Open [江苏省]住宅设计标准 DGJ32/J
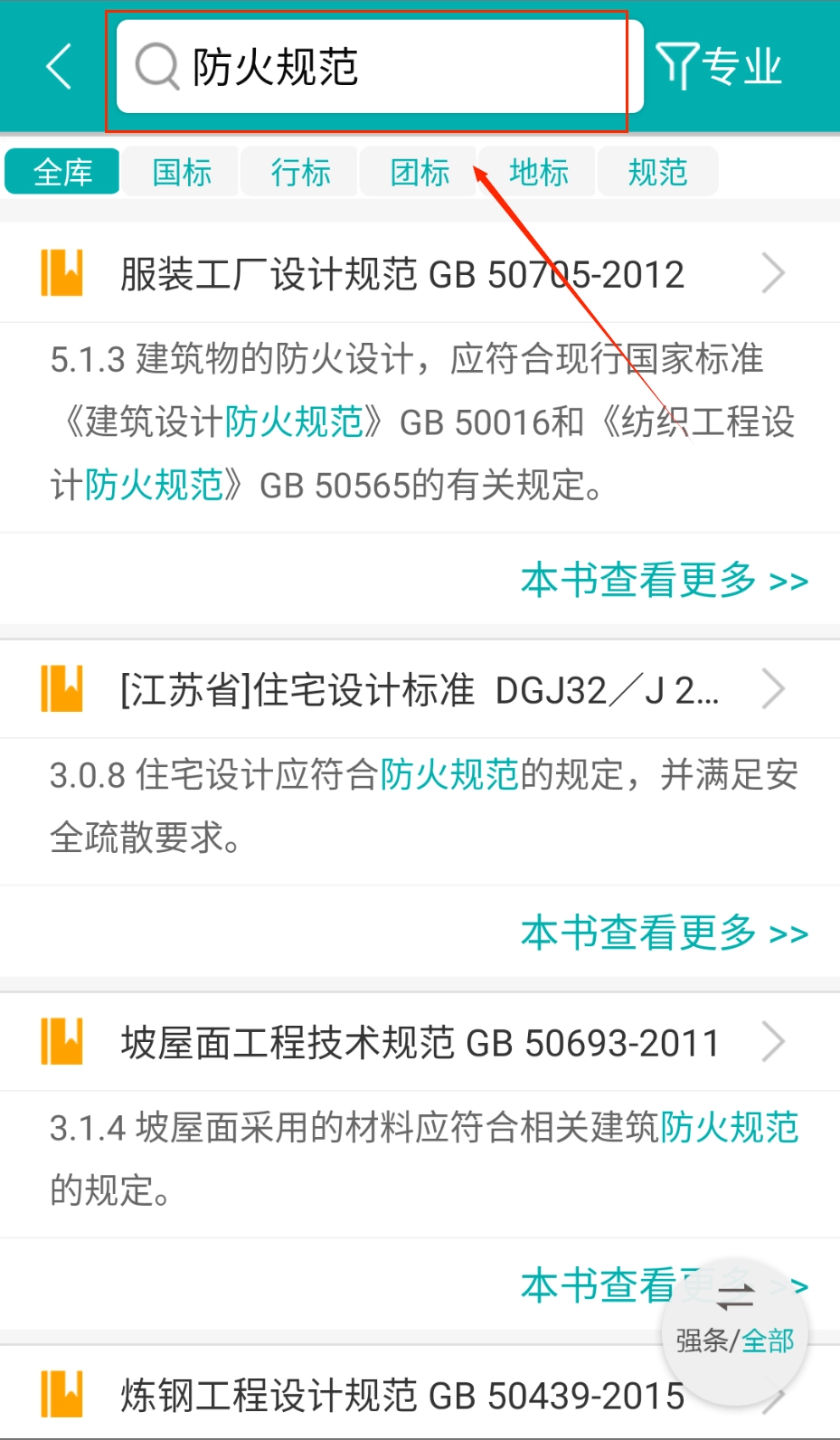This screenshot has height=1440, width=840. pyautogui.click(x=419, y=690)
